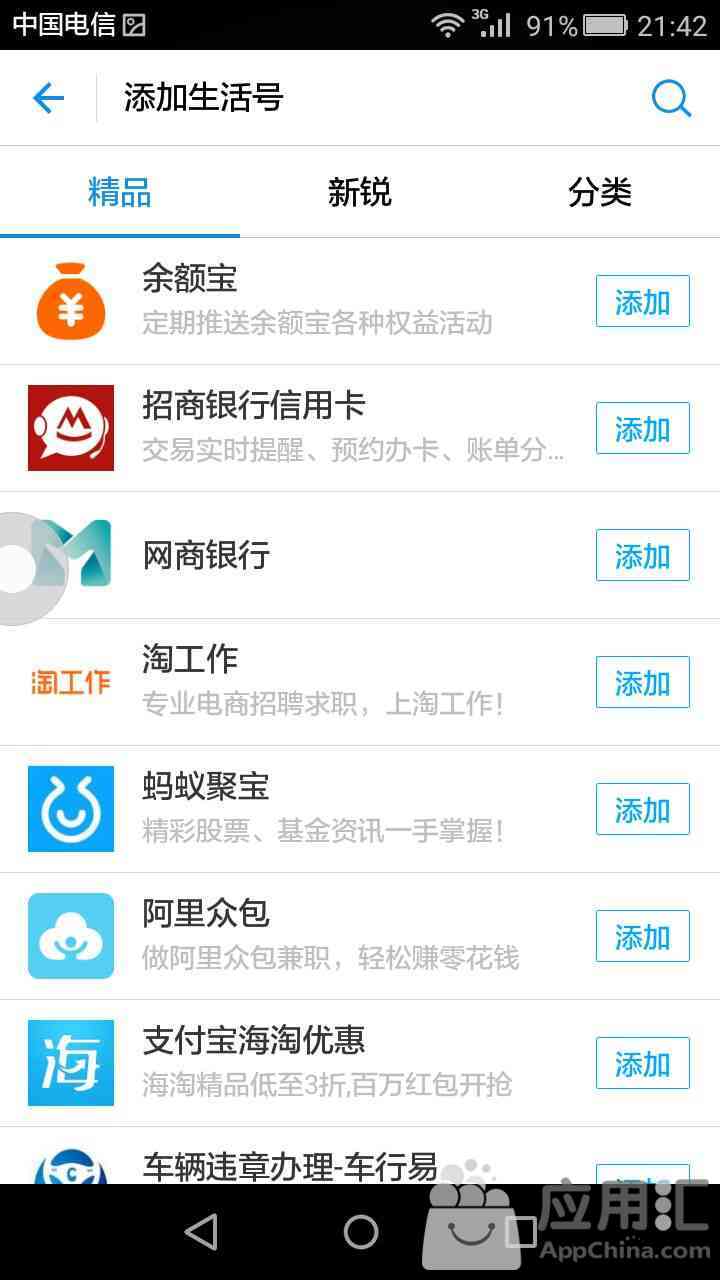Add 网商银行 with its 添加 button
Screen dimensions: 720x1280
click(643, 555)
